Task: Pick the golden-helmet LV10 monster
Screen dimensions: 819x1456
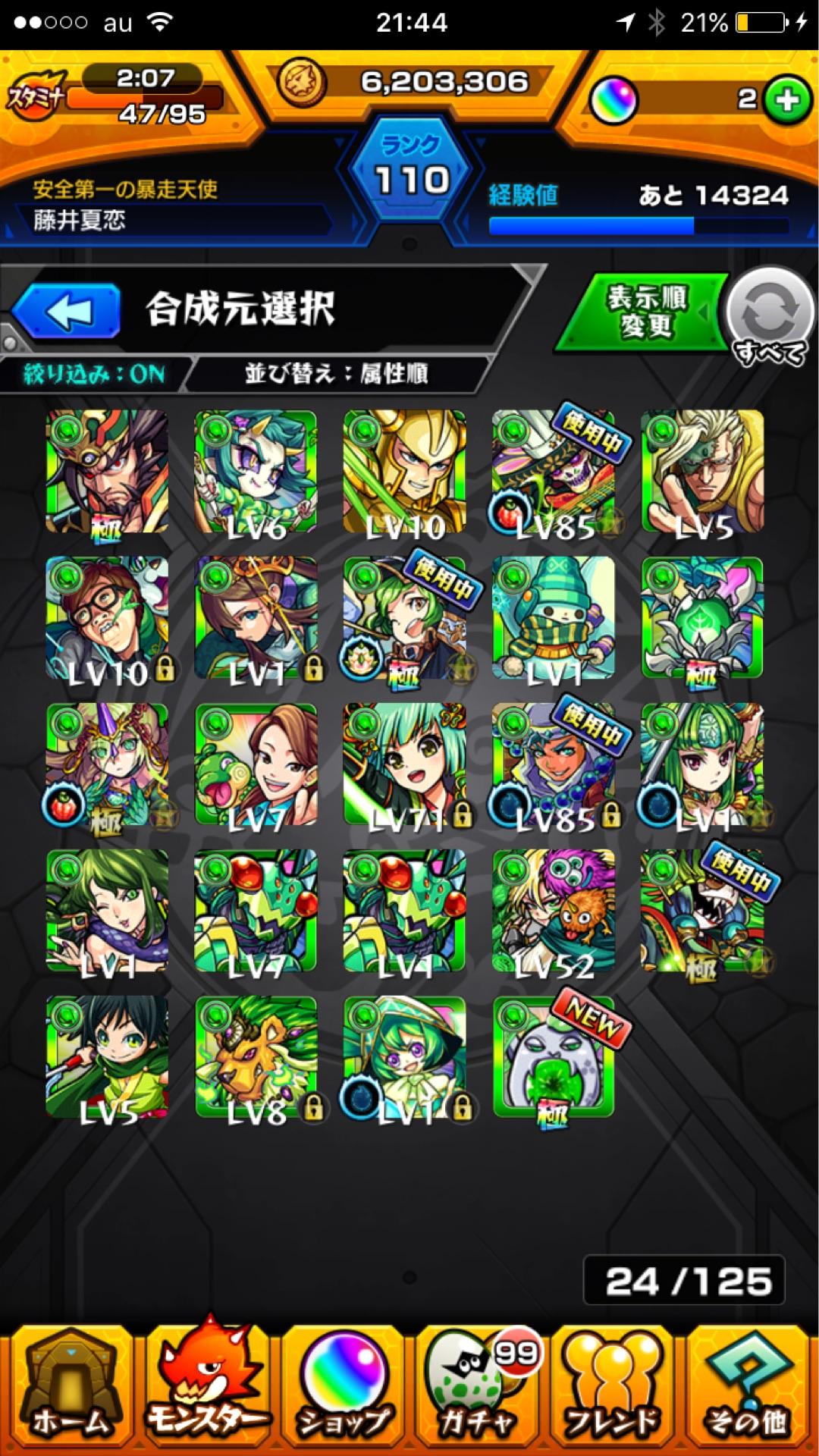Action: coord(405,472)
